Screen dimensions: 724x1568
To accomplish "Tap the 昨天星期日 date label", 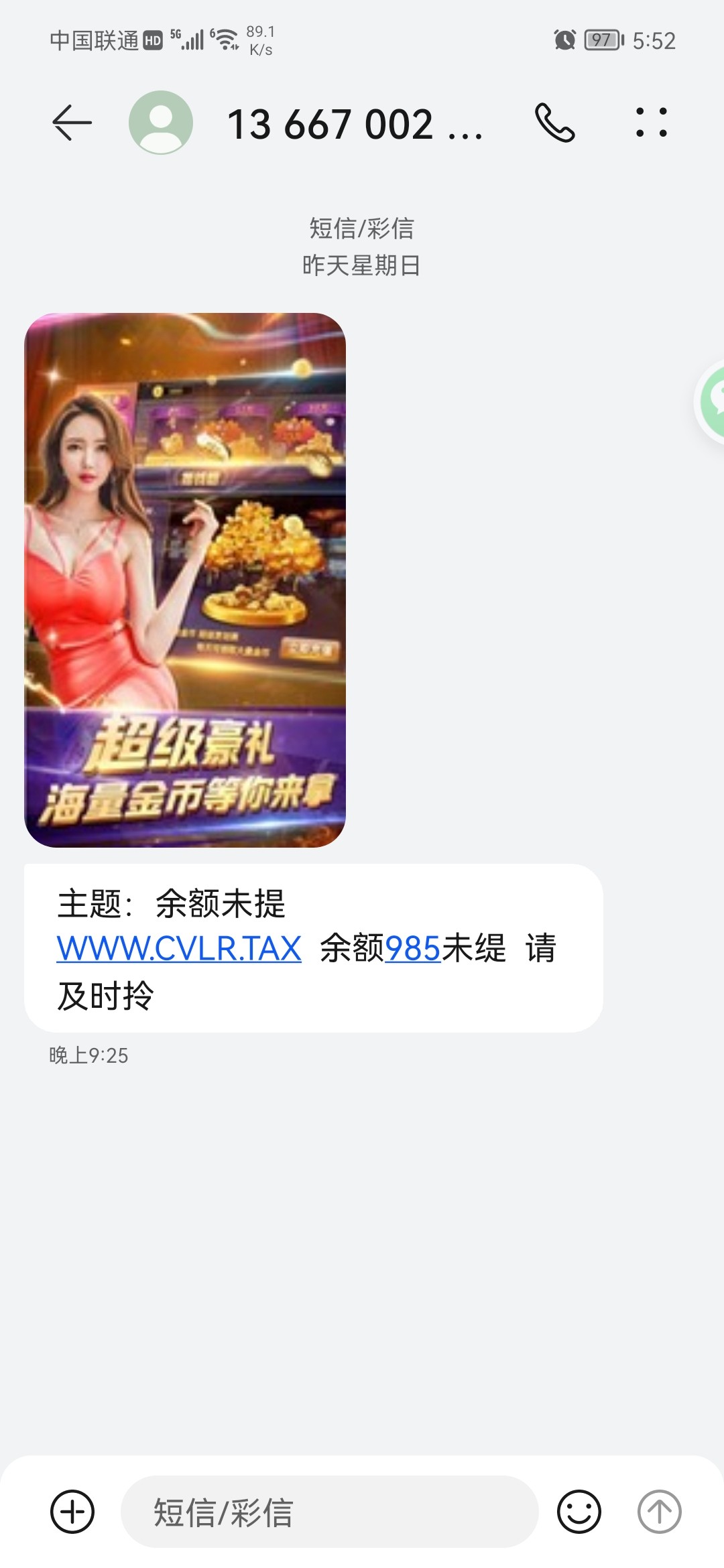I will (x=361, y=265).
